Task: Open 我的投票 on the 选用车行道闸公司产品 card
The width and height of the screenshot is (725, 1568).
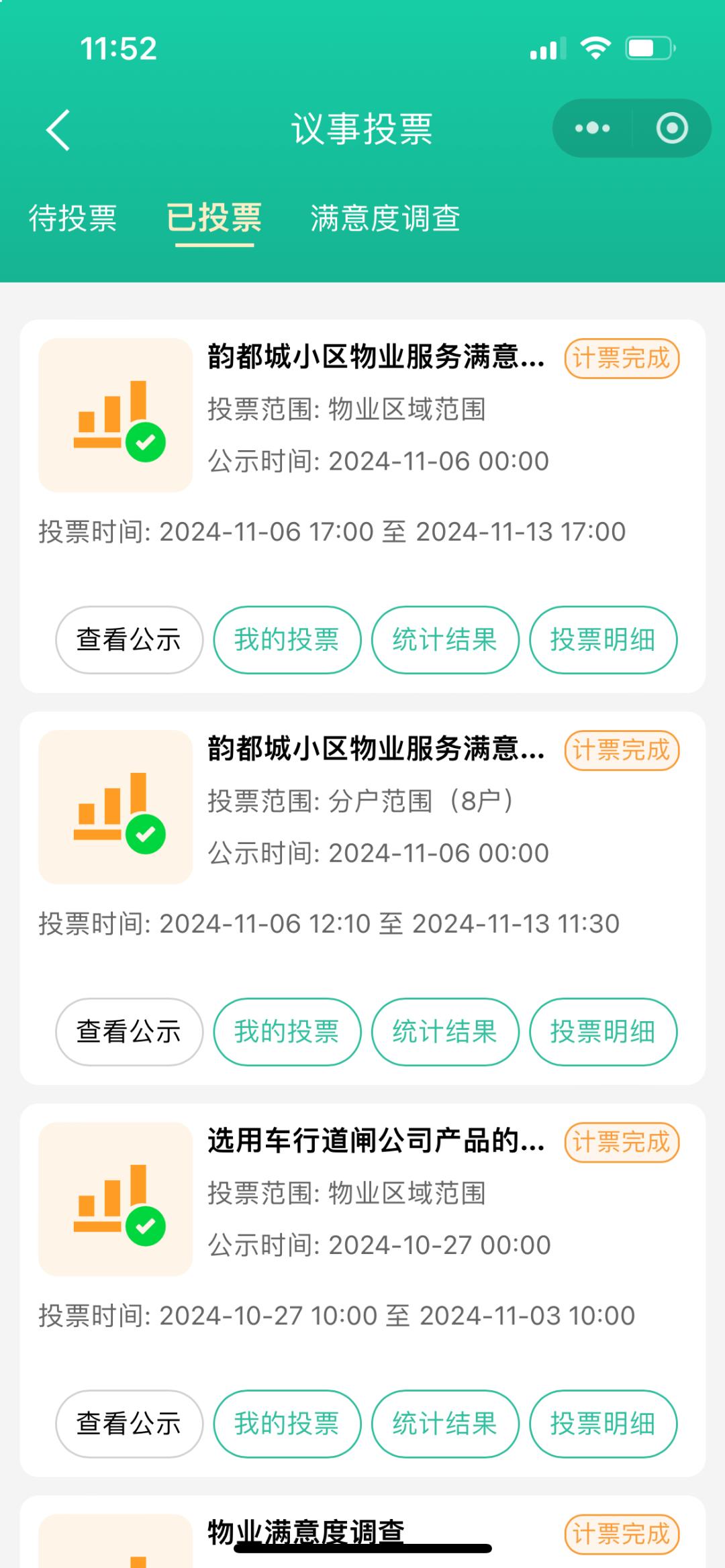Action: click(x=287, y=1424)
